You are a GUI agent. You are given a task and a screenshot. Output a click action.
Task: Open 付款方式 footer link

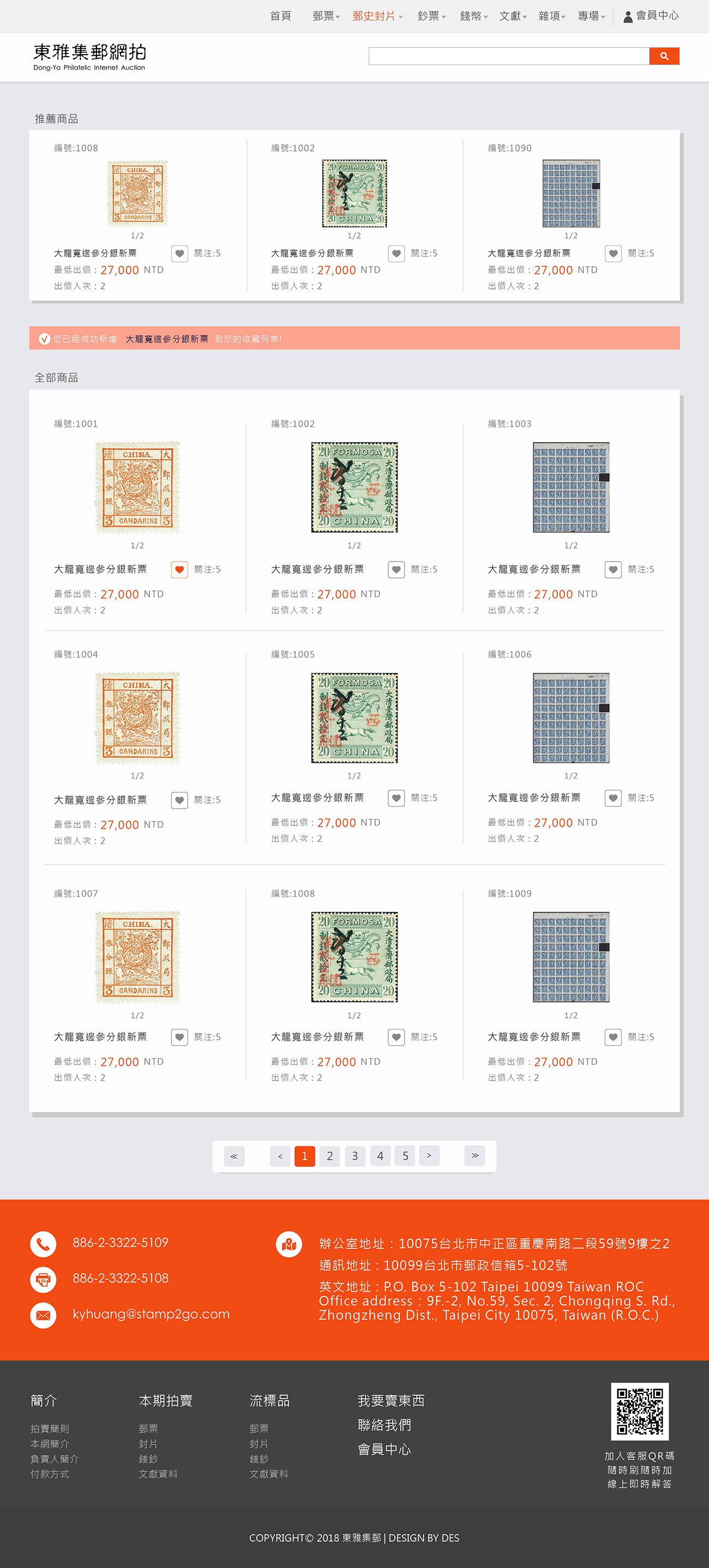pyautogui.click(x=50, y=1474)
